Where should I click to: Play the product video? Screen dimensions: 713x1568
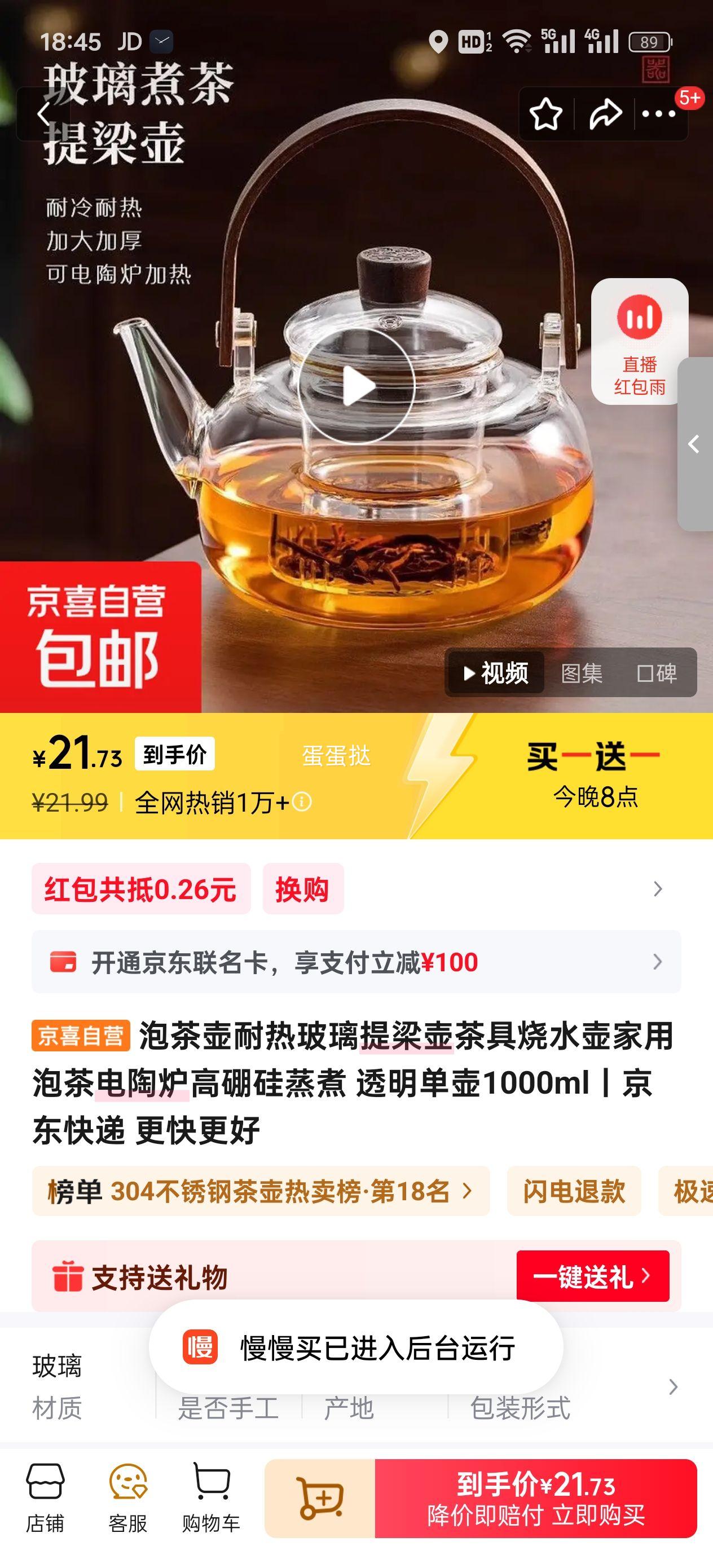[356, 386]
